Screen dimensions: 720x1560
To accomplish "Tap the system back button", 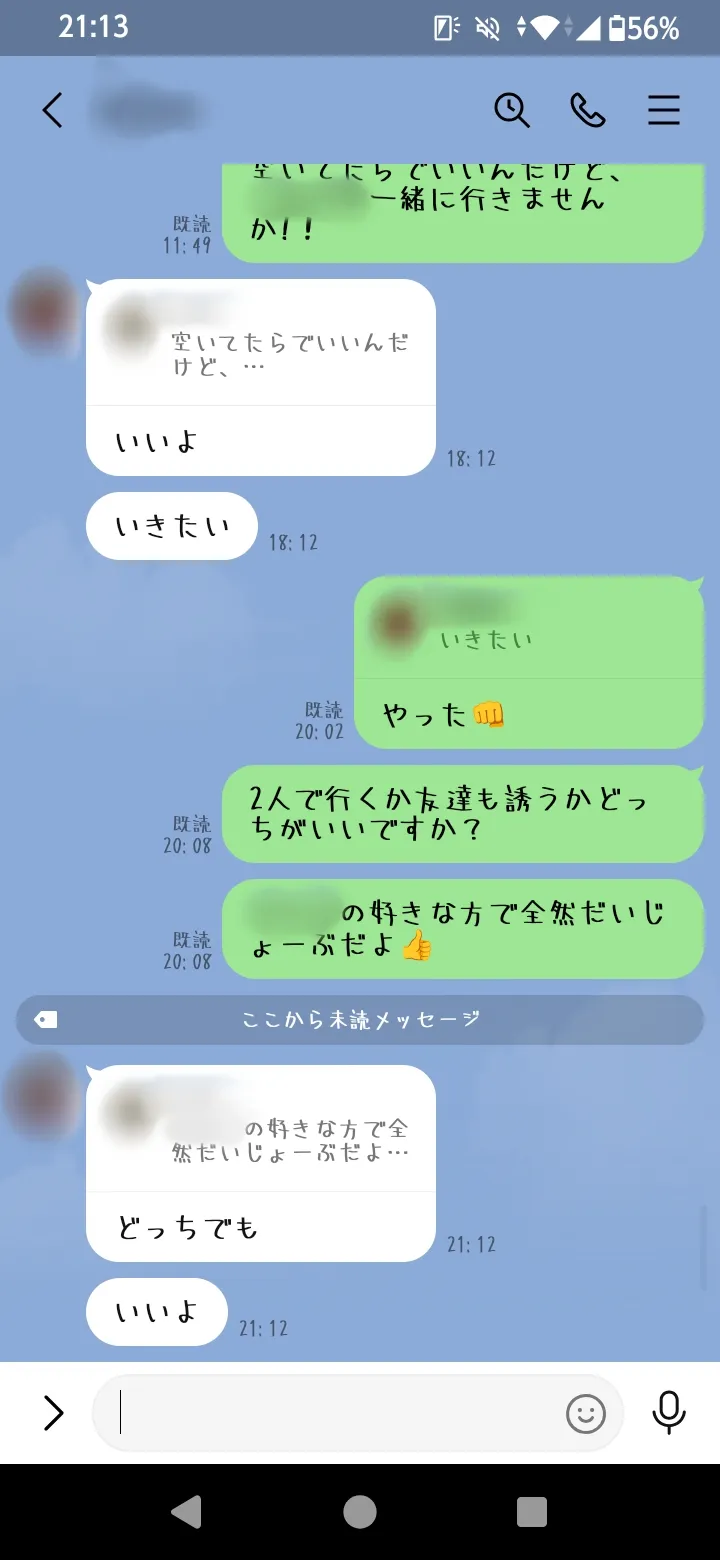I will coord(187,1512).
